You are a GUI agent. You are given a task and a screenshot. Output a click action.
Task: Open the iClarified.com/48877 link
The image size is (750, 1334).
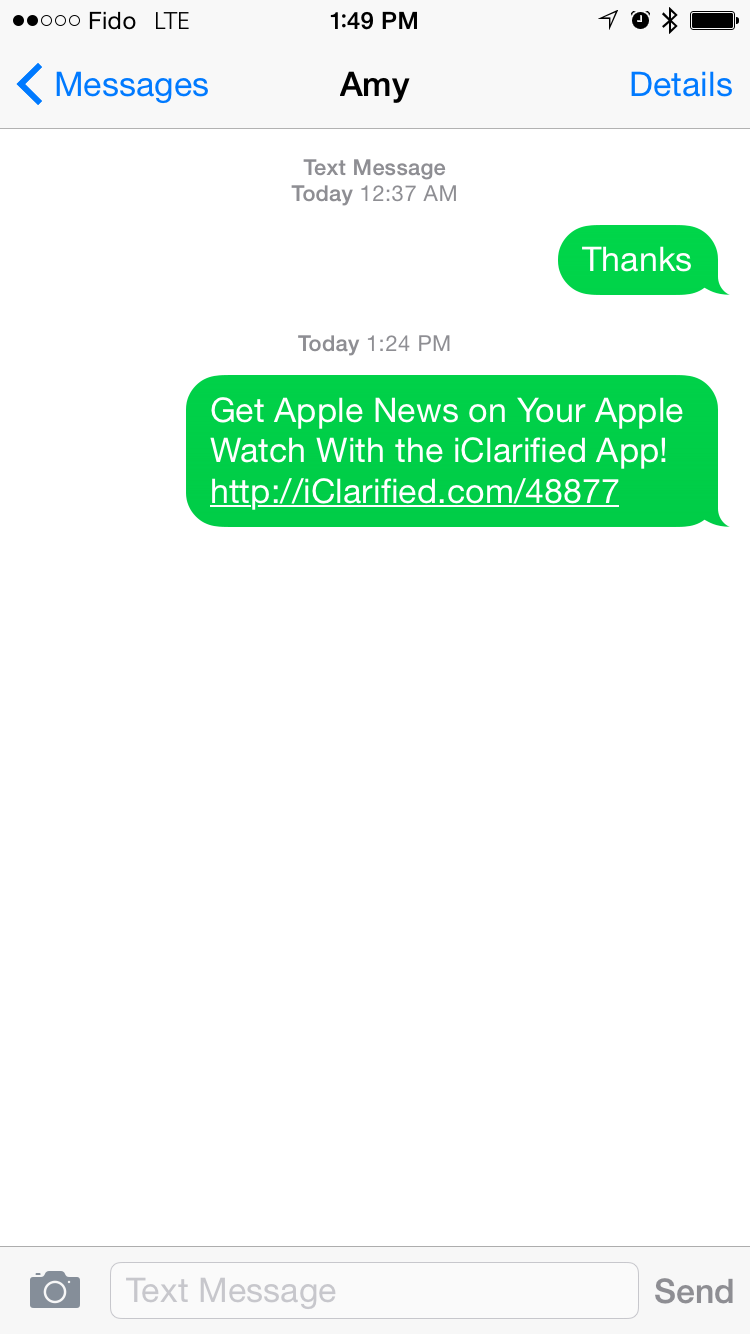[x=414, y=491]
